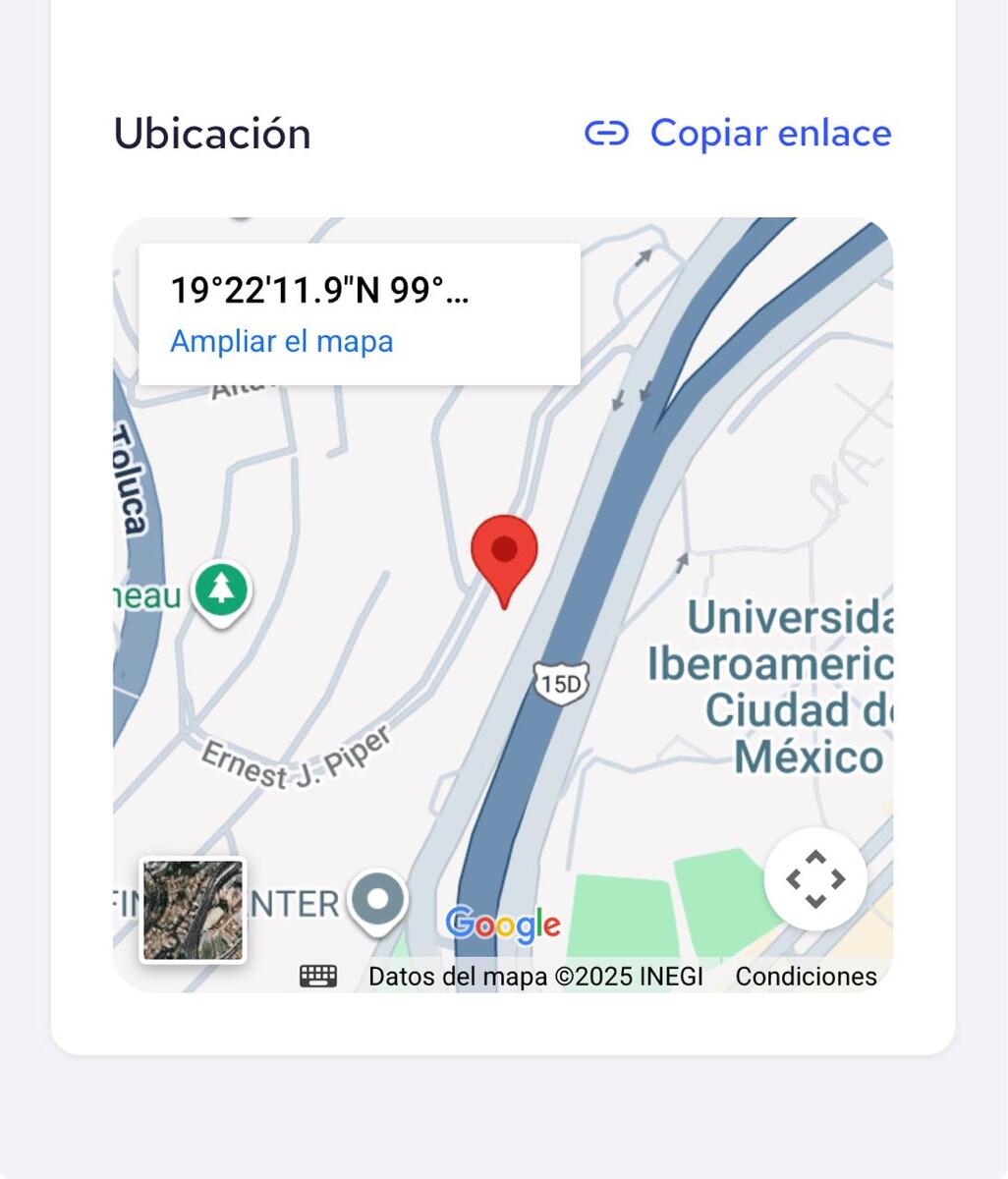1008x1179 pixels.
Task: Select the green park marker
Action: coord(222,589)
